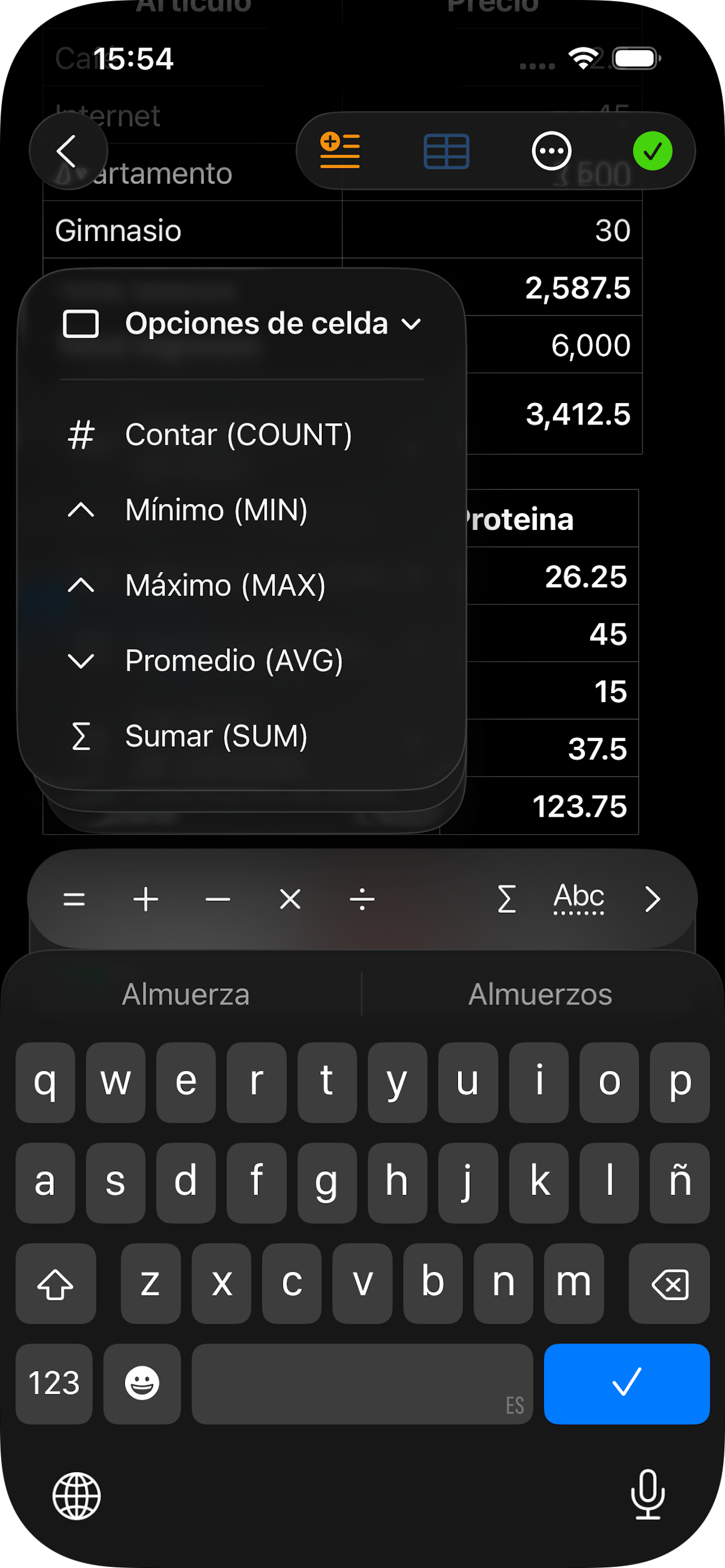This screenshot has height=1568, width=725.
Task: Open the emoji keyboard
Action: pos(142,1385)
